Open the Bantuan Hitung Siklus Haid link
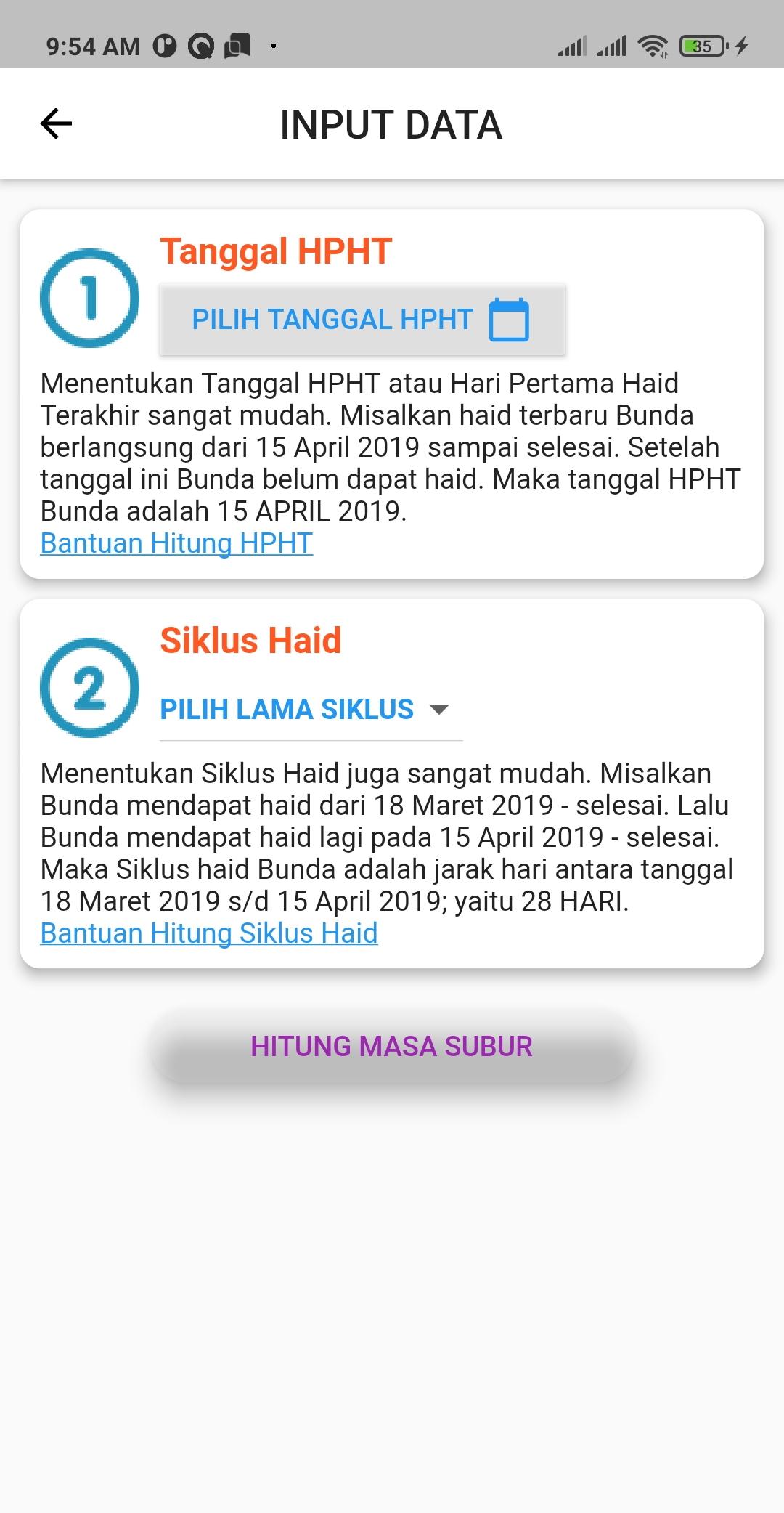The height and width of the screenshot is (1513, 784). tap(209, 933)
